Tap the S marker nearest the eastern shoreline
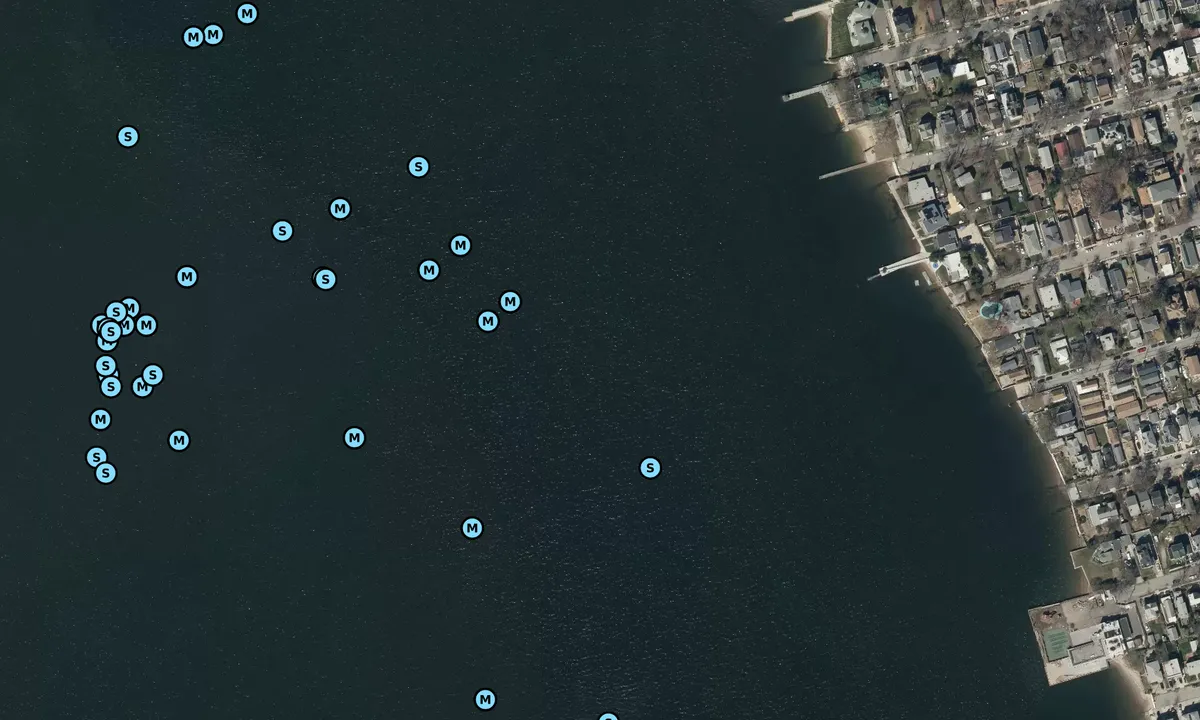The image size is (1200, 720). pos(650,467)
